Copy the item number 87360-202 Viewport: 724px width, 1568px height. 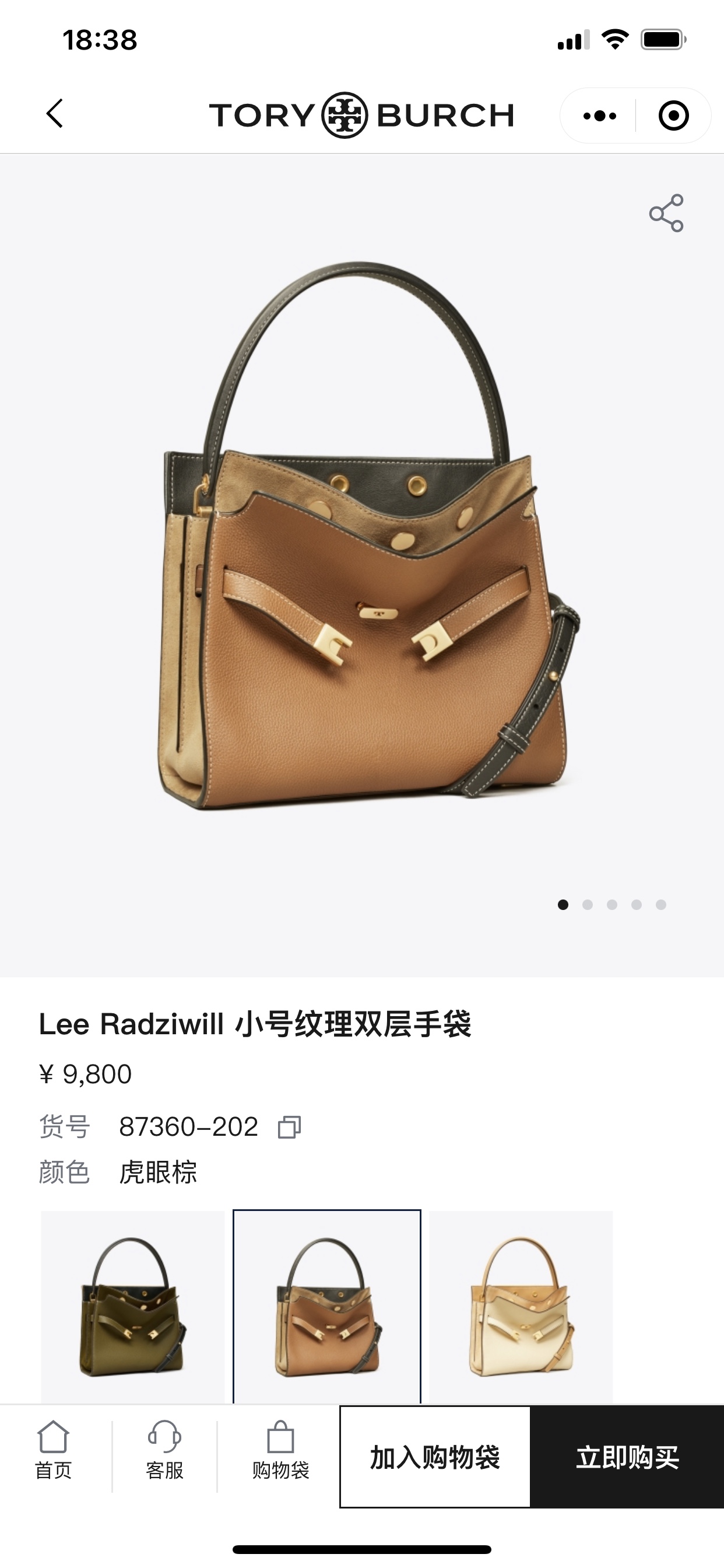(x=289, y=1128)
